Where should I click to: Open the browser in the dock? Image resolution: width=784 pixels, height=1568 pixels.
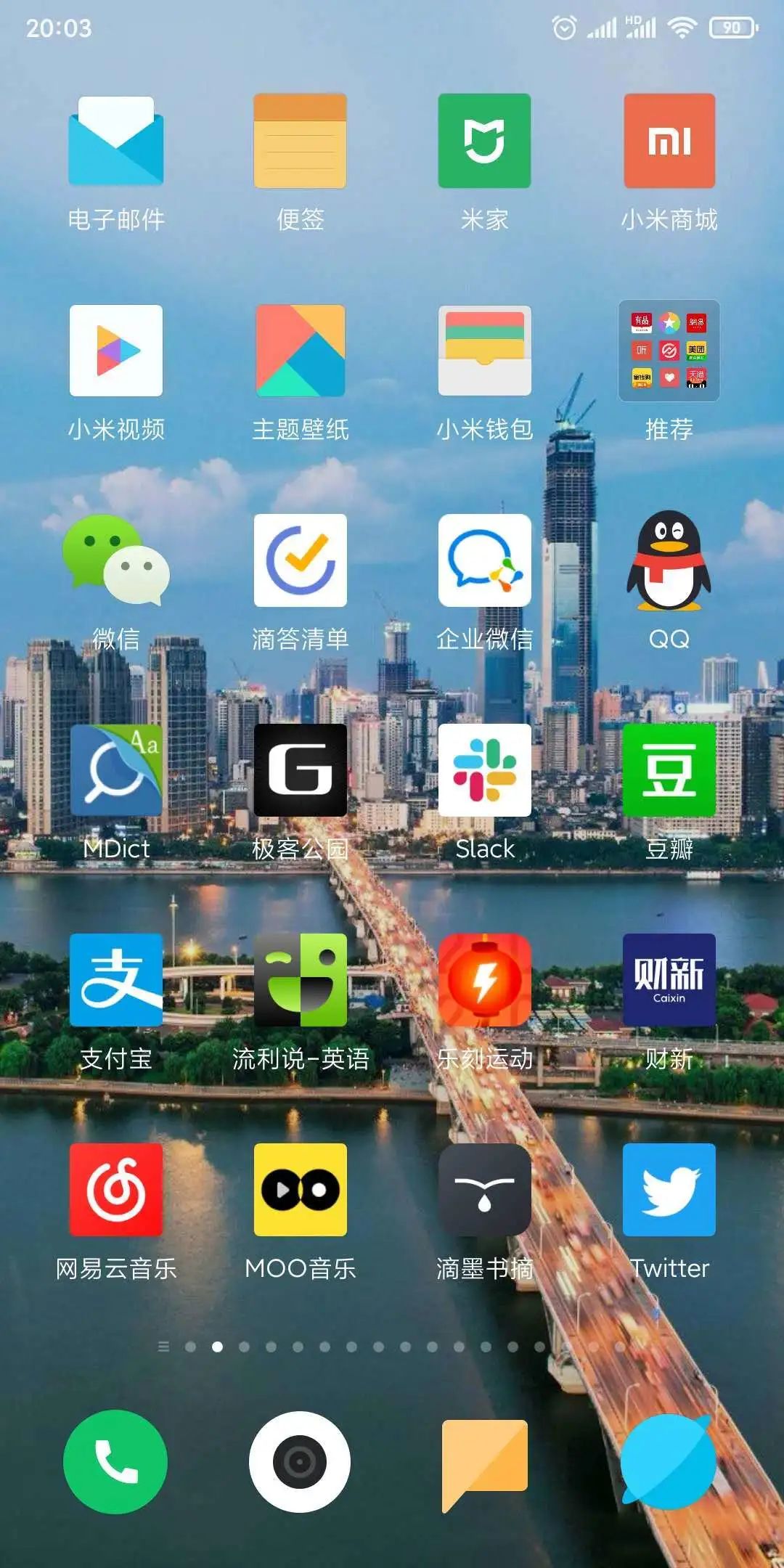(669, 1462)
